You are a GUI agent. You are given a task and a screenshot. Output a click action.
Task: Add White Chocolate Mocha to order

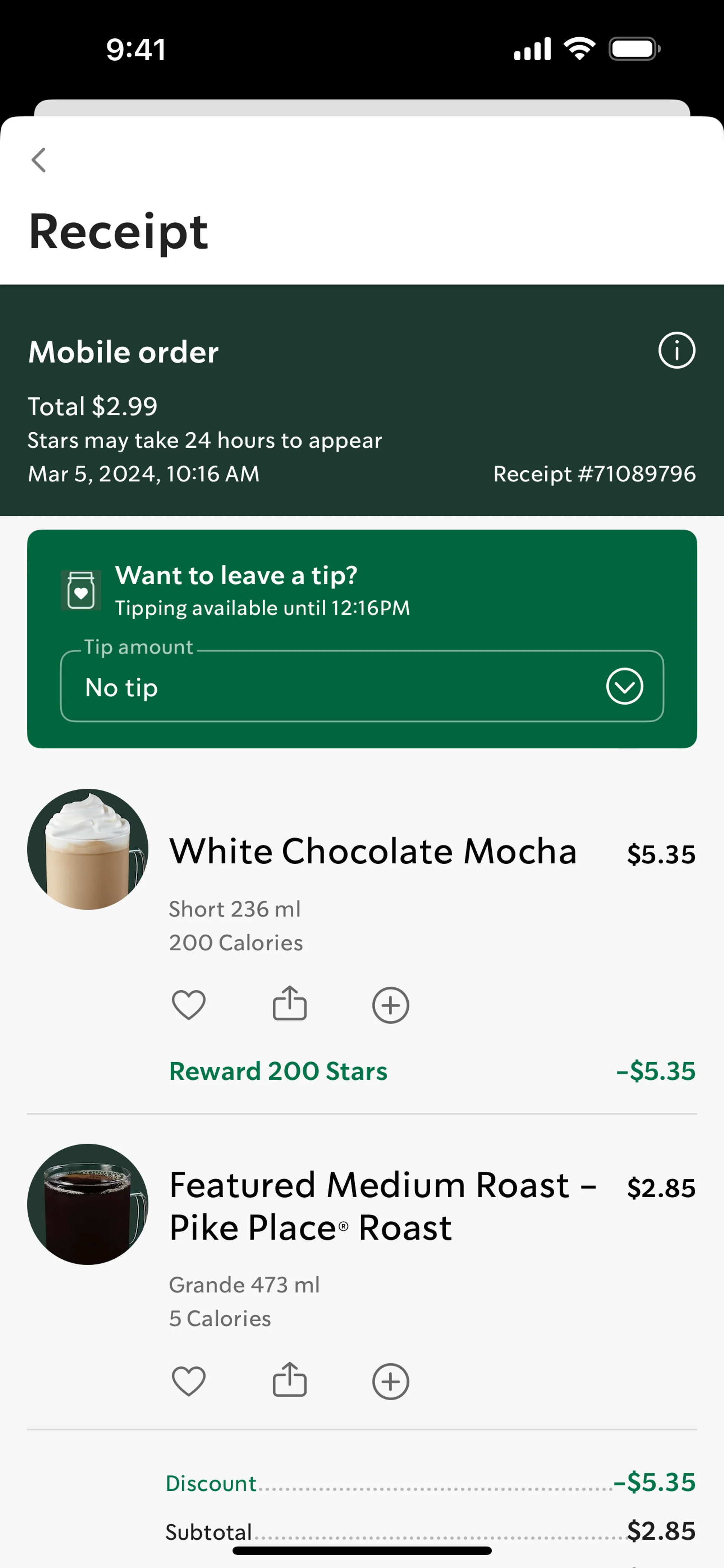(x=390, y=1005)
